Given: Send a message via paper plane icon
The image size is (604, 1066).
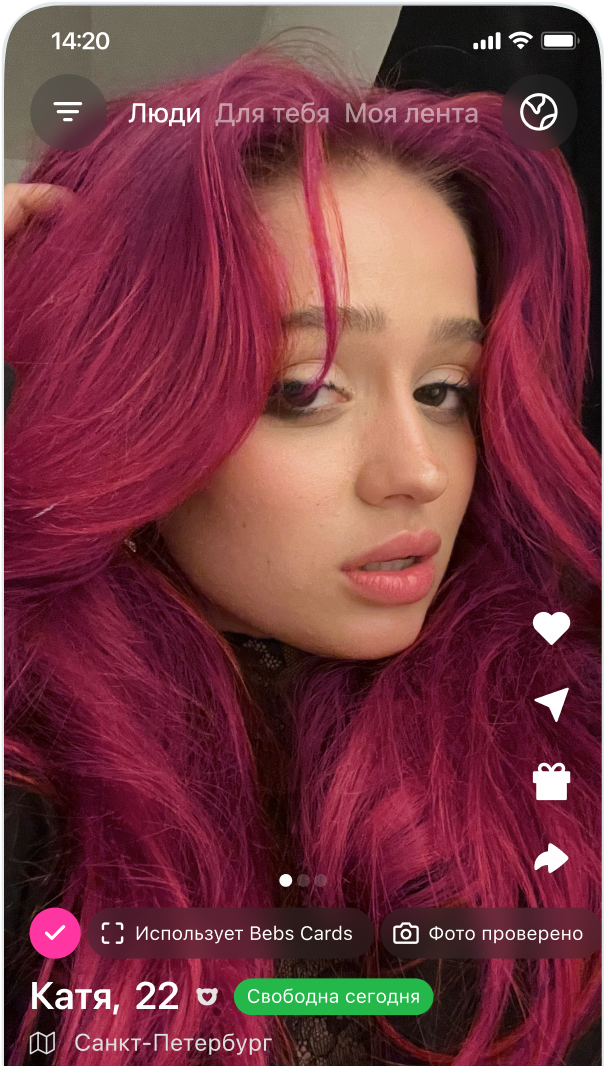Looking at the screenshot, I should pyautogui.click(x=551, y=704).
